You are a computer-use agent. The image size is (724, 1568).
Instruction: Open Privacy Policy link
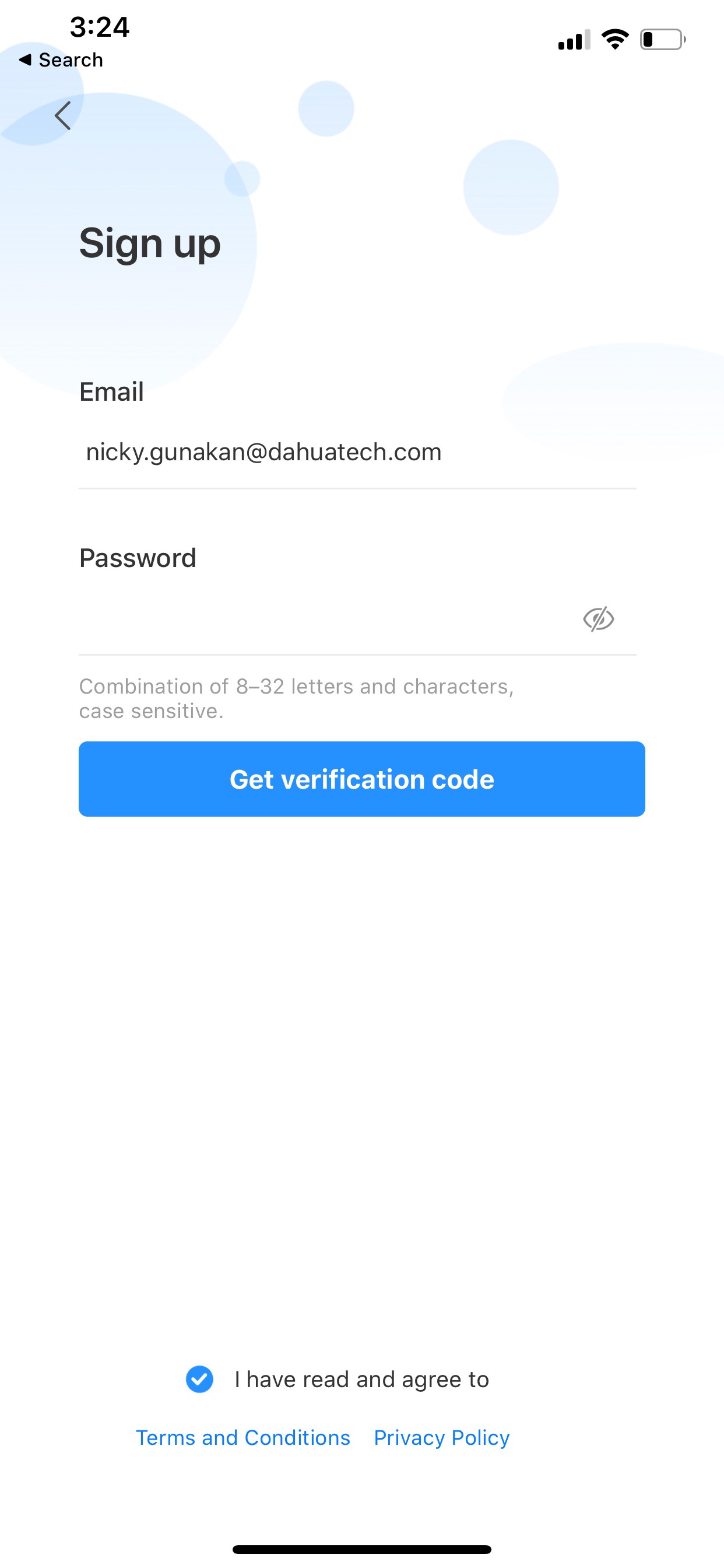pyautogui.click(x=442, y=1438)
